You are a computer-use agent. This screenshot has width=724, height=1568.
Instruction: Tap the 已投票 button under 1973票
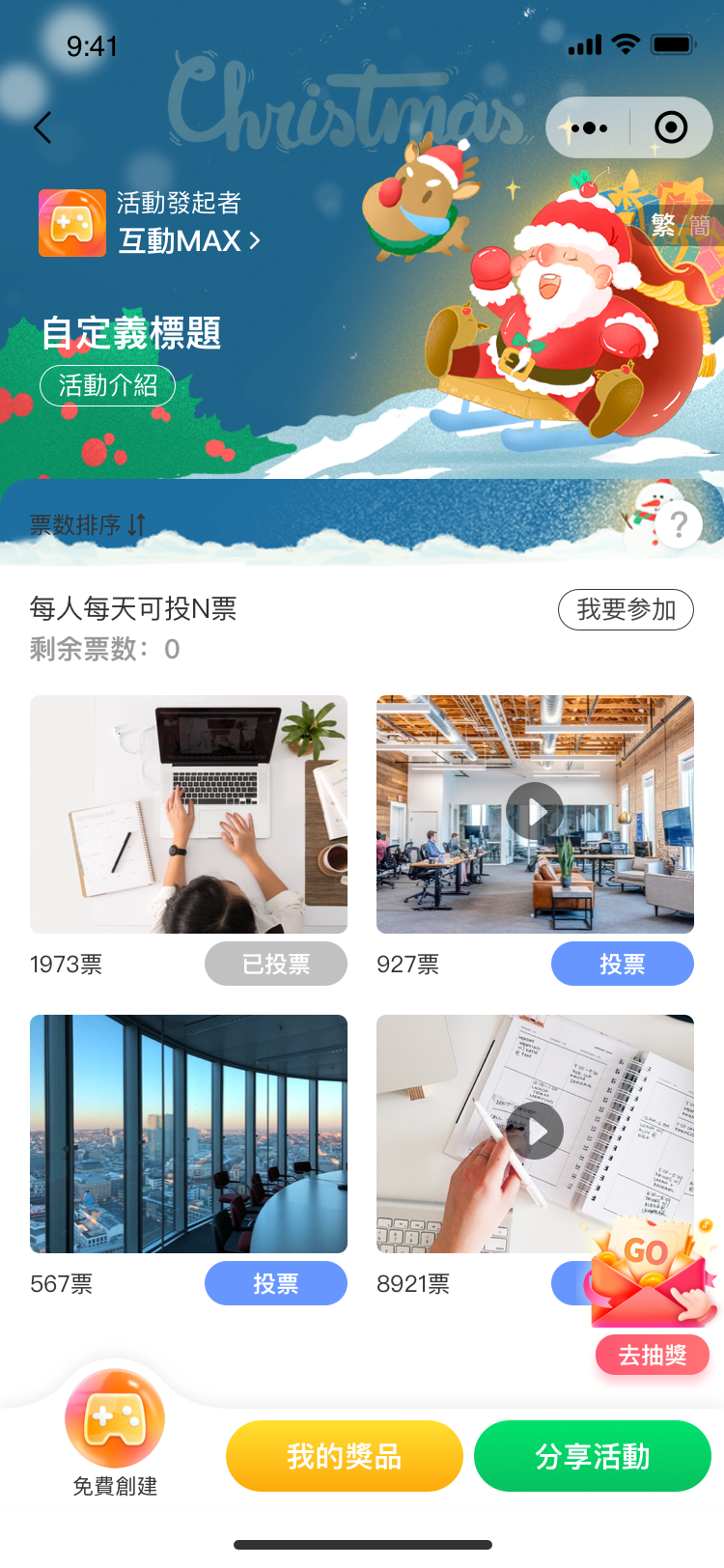(275, 964)
